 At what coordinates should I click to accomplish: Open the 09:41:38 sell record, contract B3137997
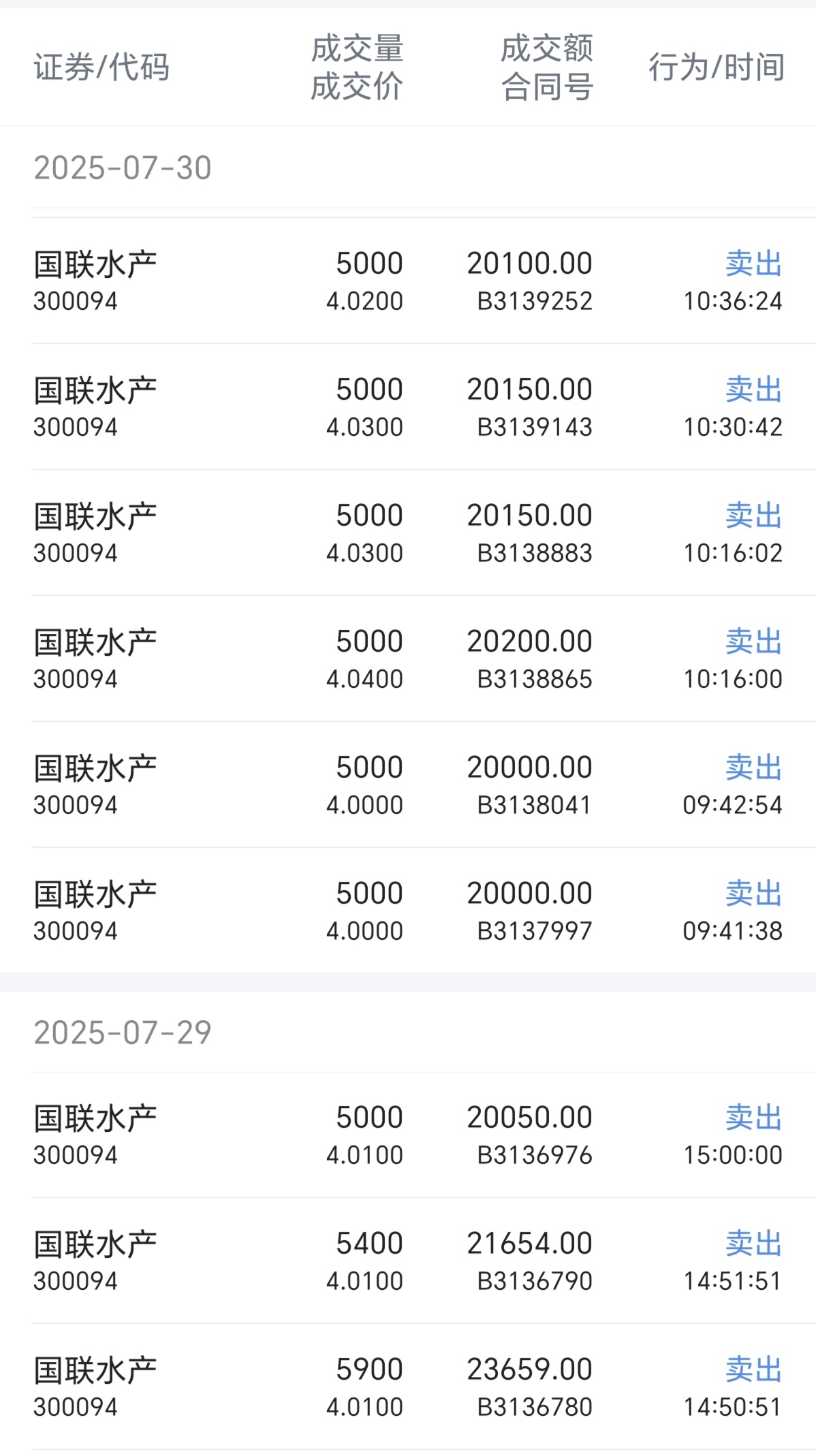click(408, 911)
